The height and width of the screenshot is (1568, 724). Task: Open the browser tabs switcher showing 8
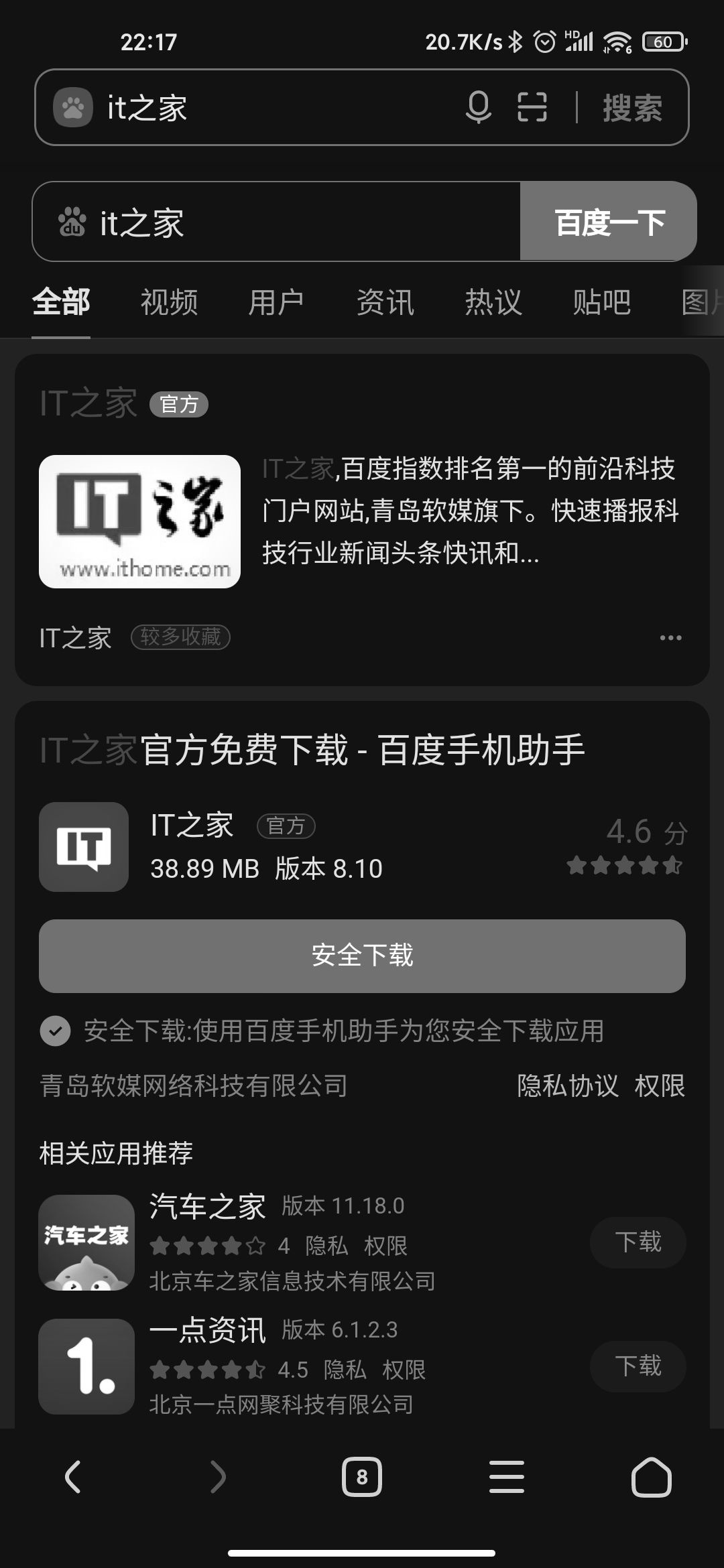(x=362, y=1477)
